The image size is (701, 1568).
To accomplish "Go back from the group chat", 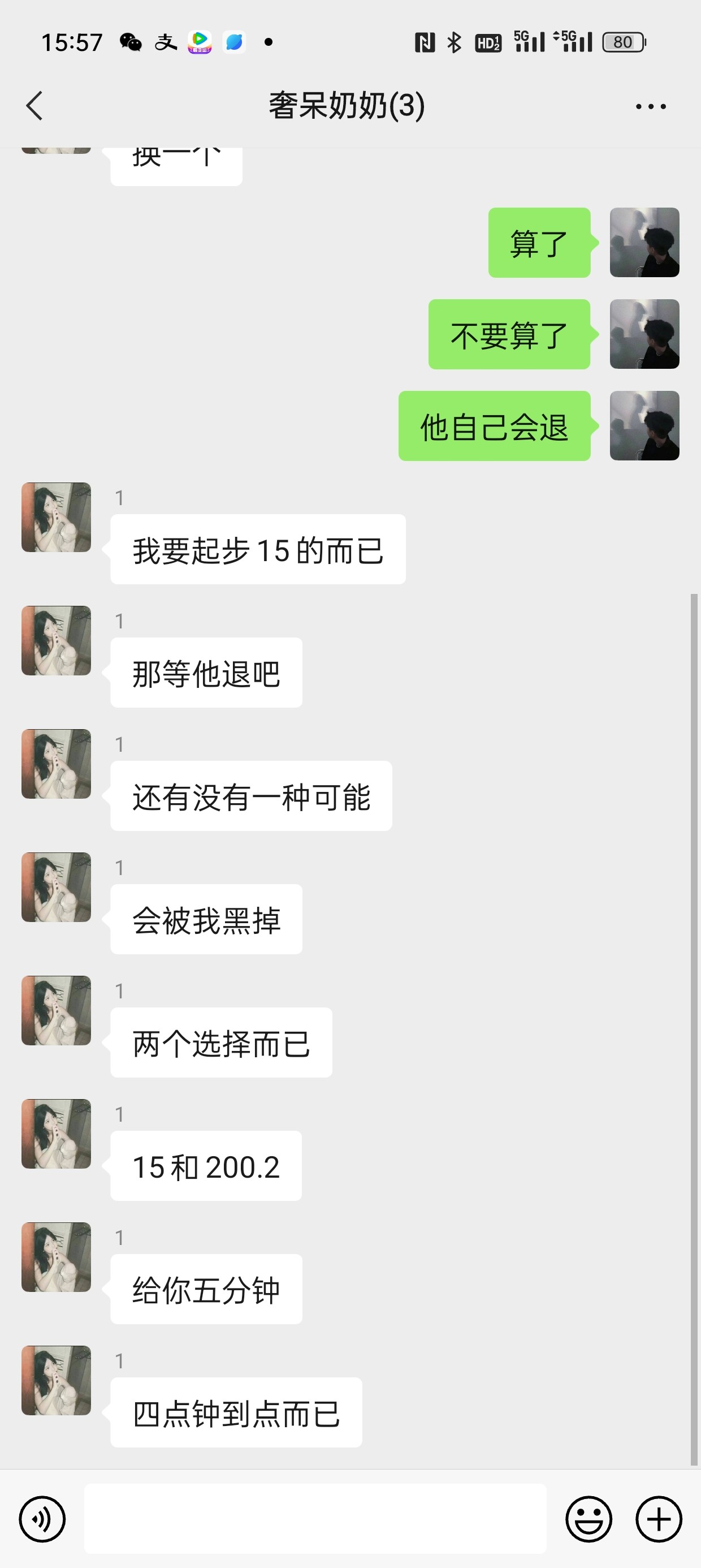I will coord(34,106).
